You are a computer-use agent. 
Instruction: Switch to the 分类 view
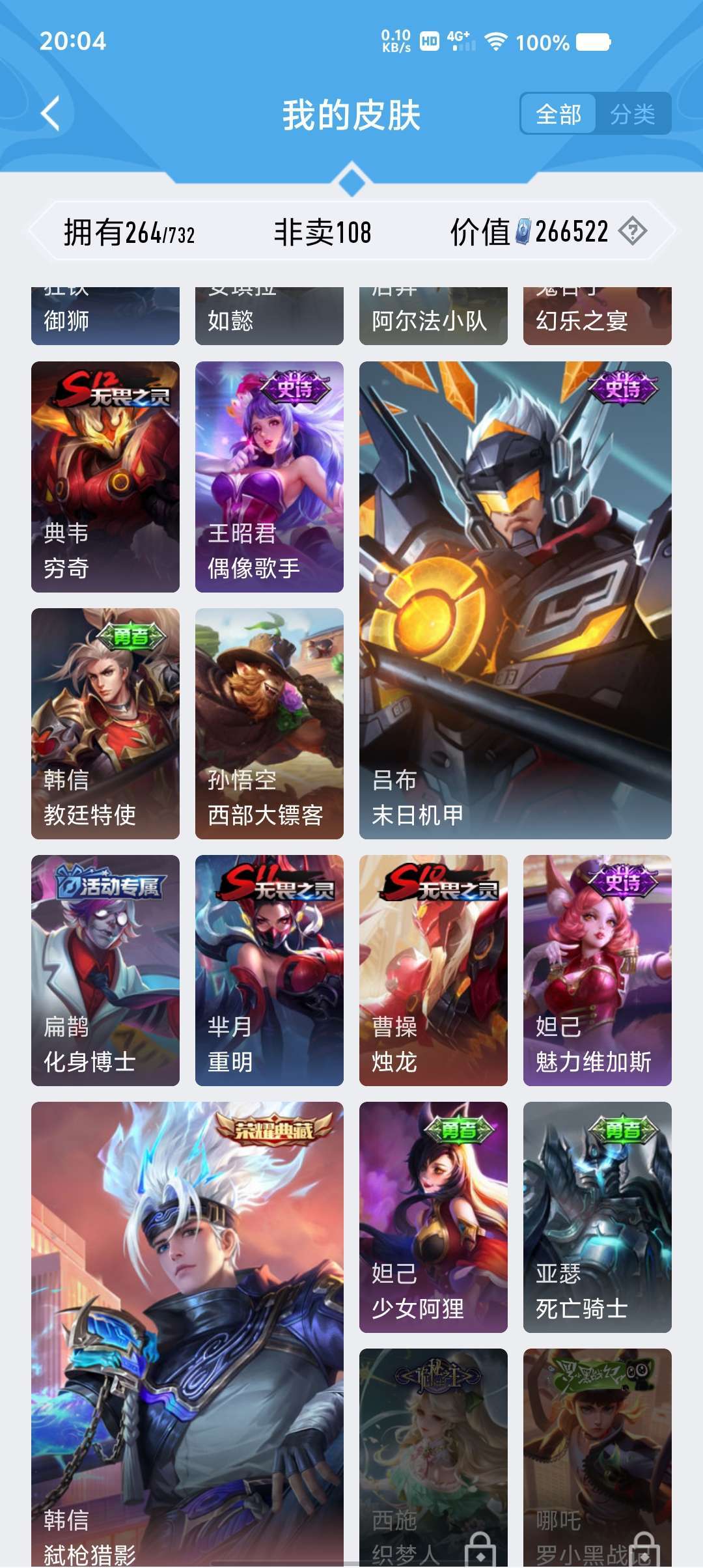click(633, 114)
